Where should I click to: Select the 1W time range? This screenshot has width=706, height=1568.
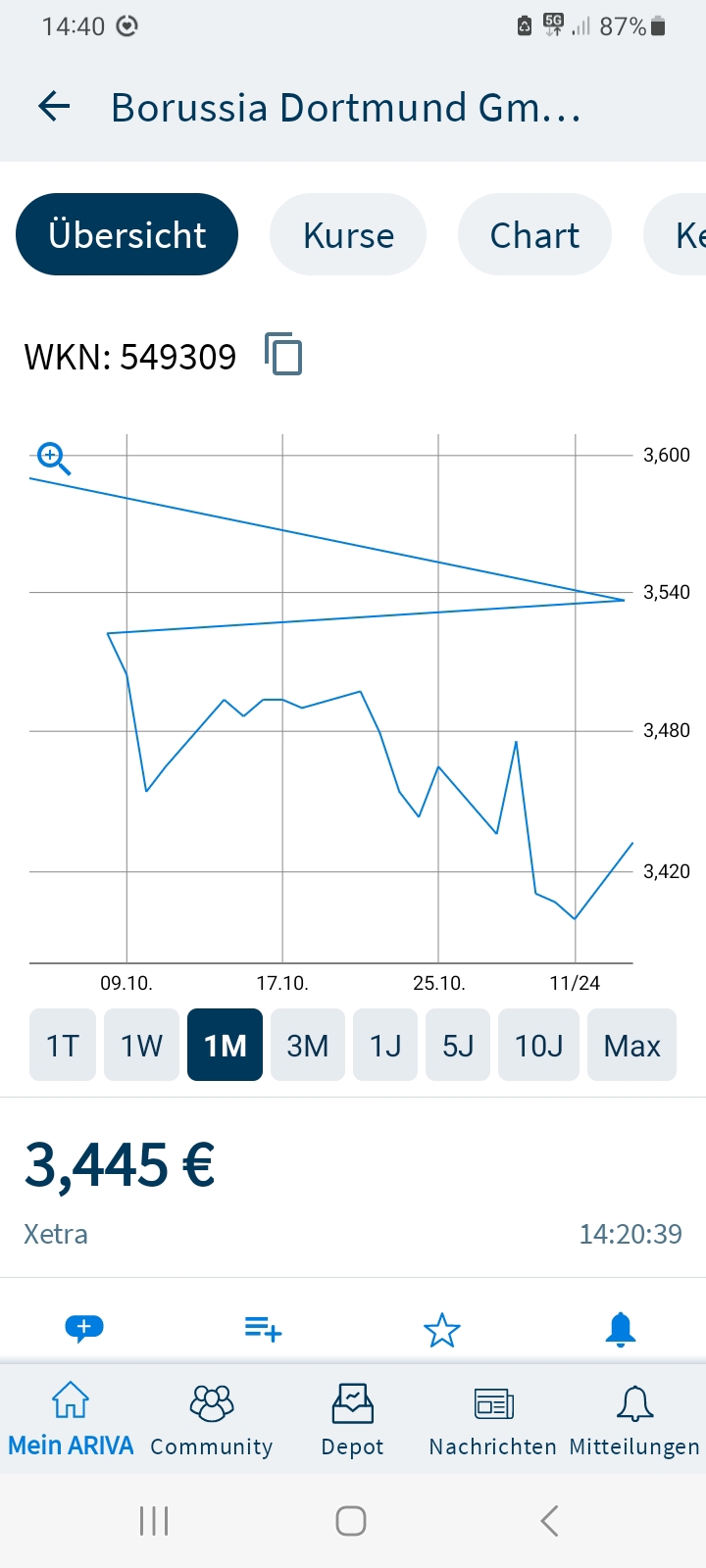point(141,1045)
